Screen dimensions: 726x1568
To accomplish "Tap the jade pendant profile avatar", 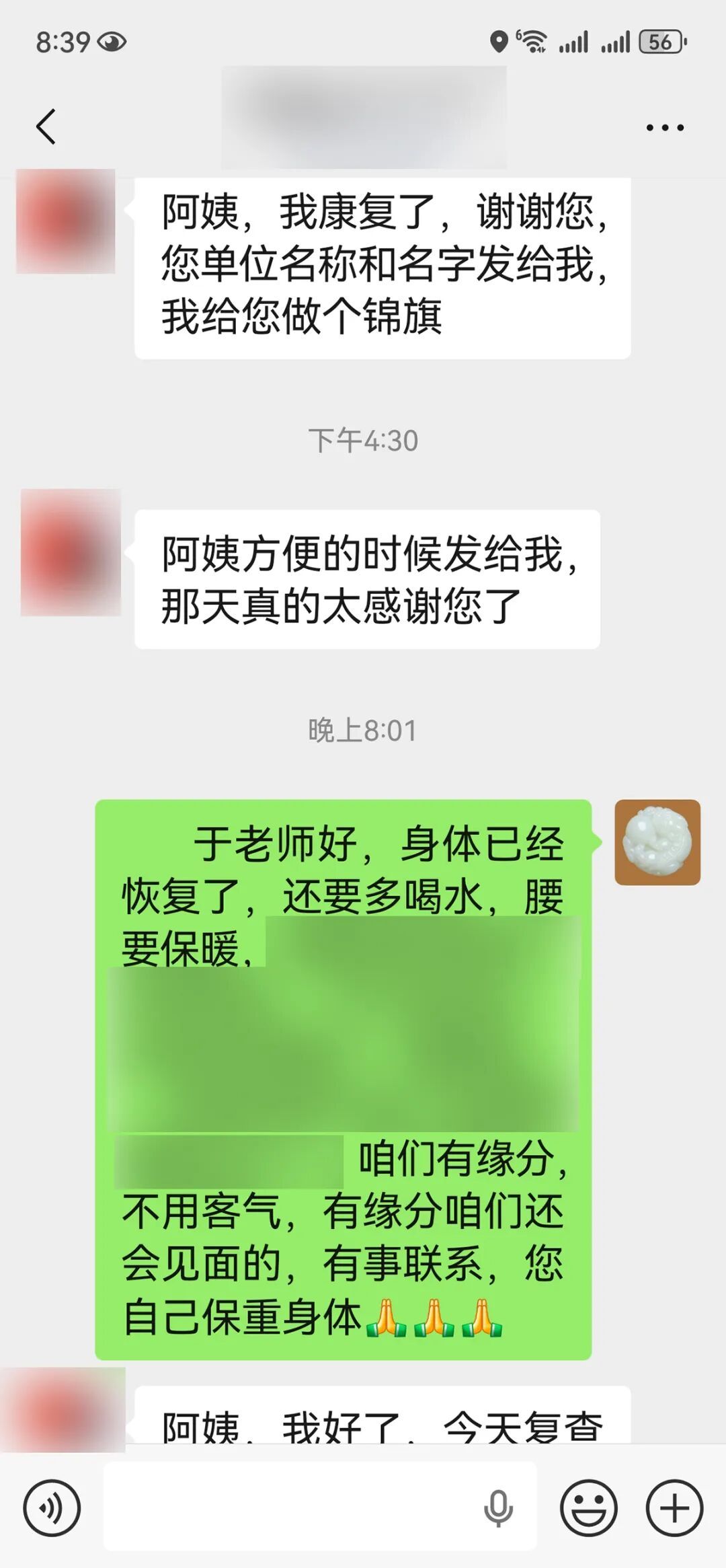I will pos(657,842).
